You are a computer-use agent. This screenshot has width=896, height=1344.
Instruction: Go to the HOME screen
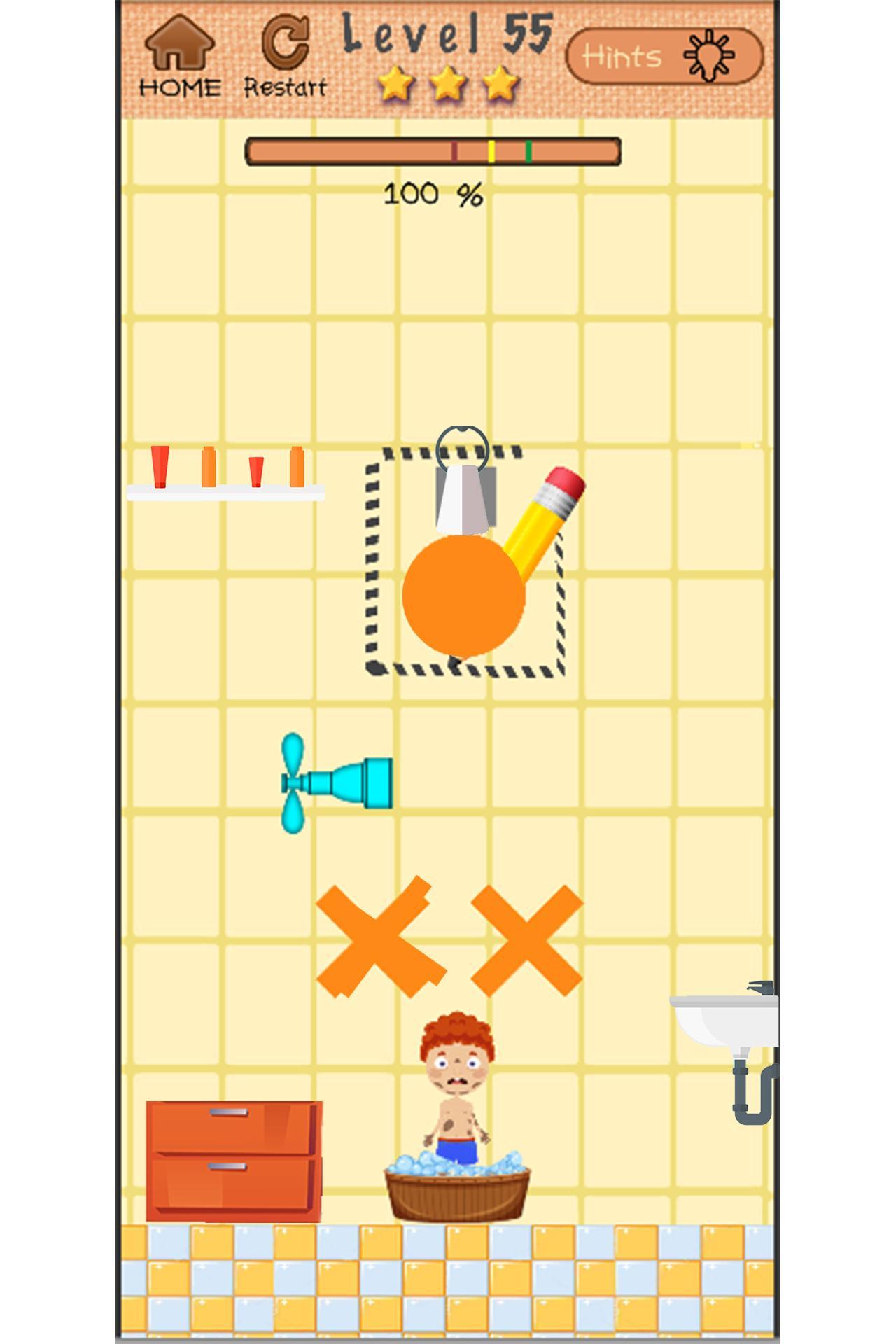pyautogui.click(x=179, y=57)
